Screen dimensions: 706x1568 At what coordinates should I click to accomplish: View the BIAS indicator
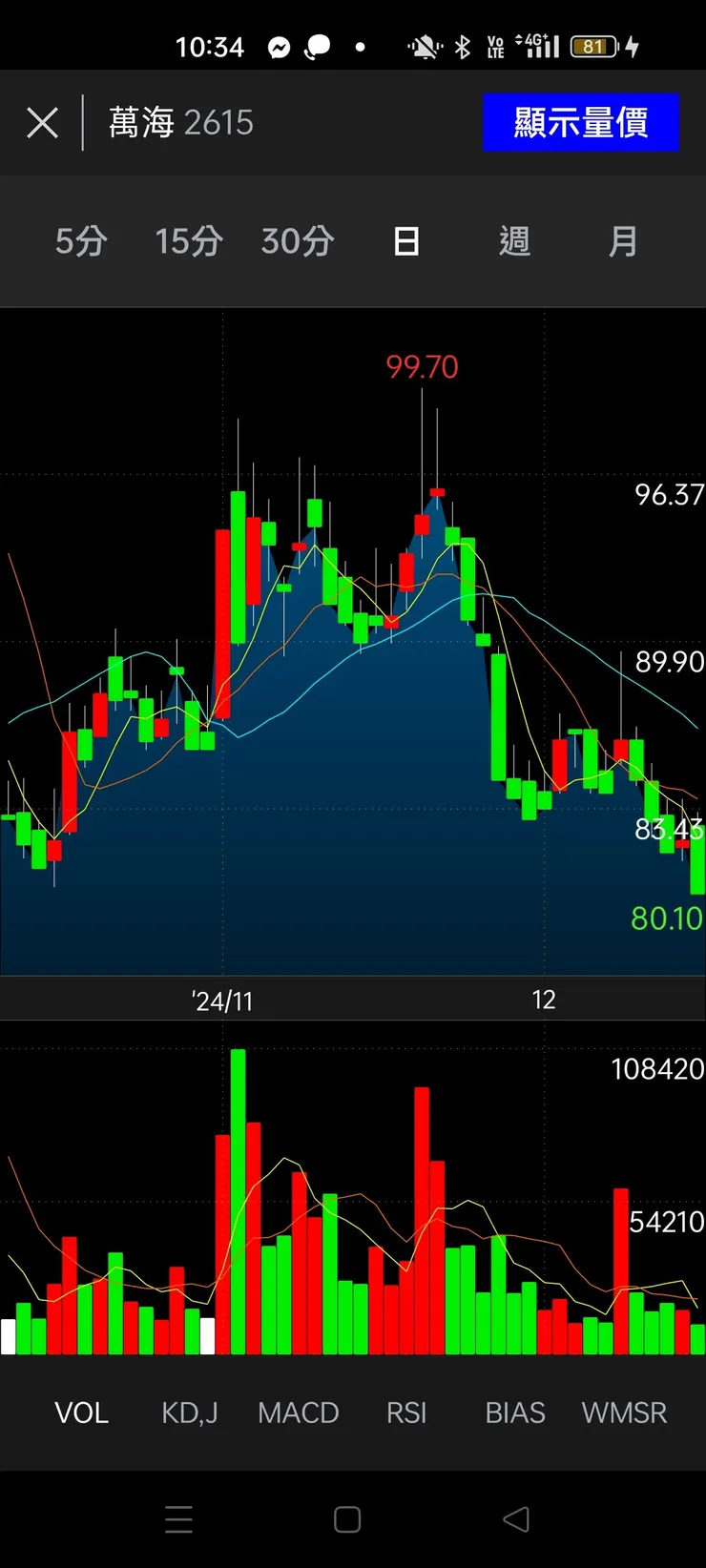point(515,1413)
